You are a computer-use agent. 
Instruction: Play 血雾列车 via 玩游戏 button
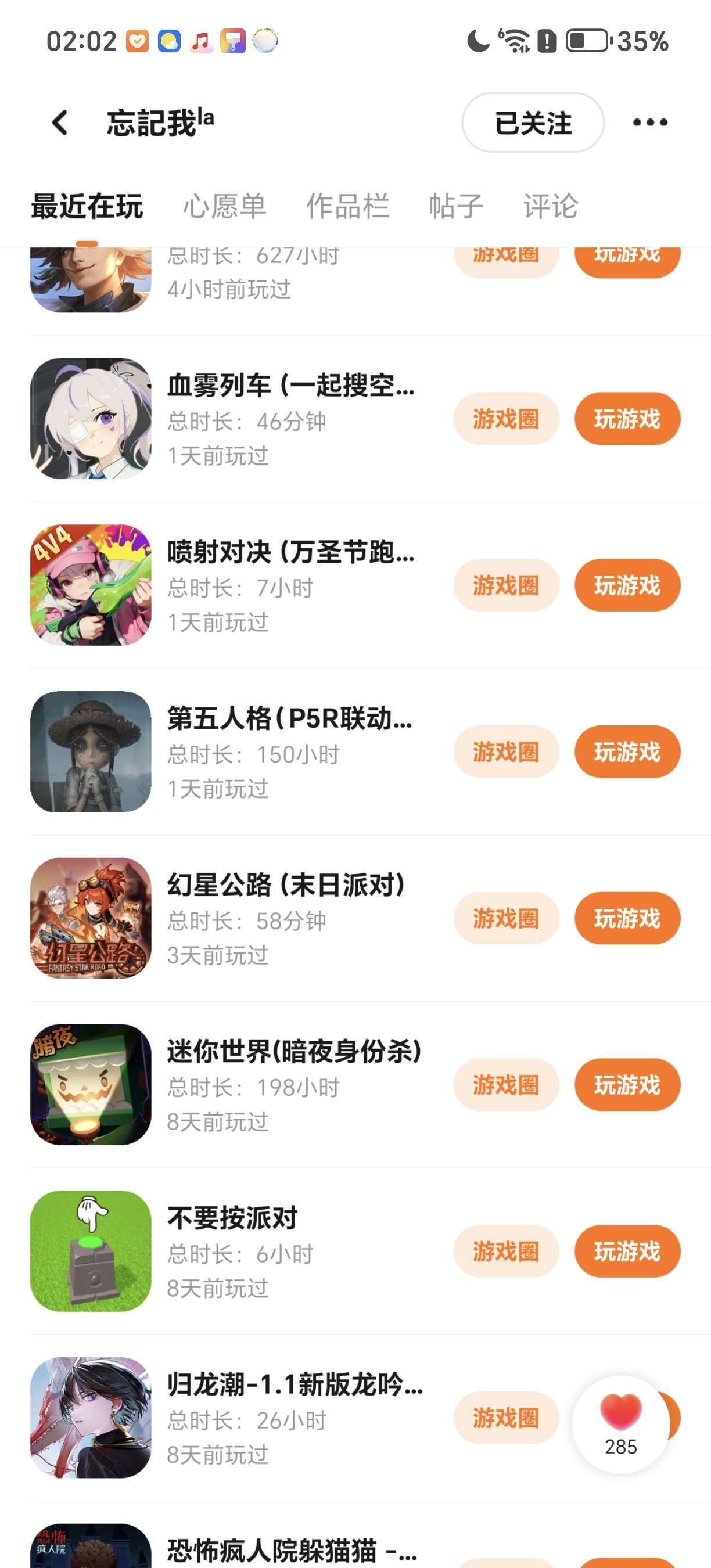[627, 419]
